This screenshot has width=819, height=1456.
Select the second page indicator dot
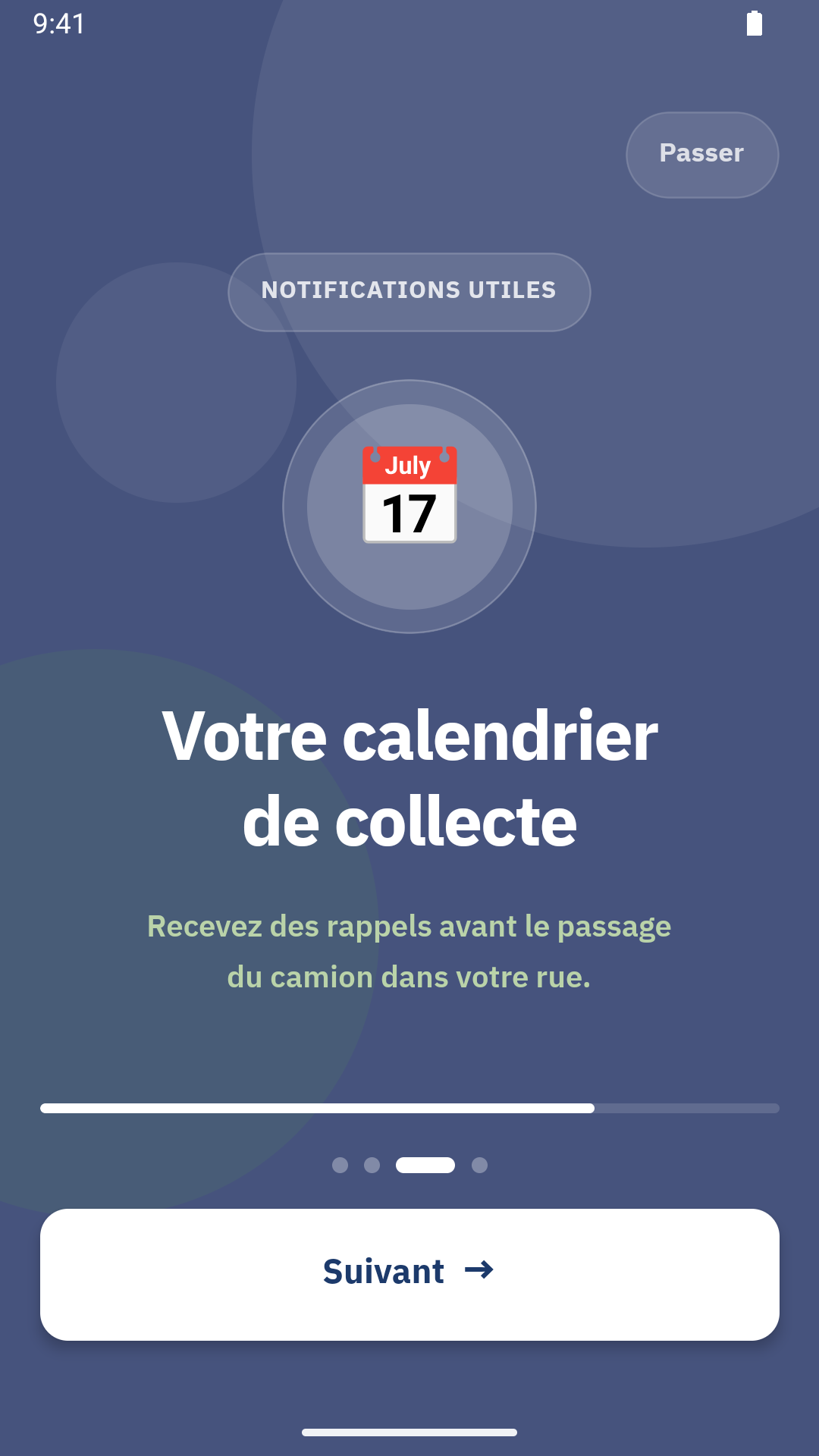[372, 1165]
